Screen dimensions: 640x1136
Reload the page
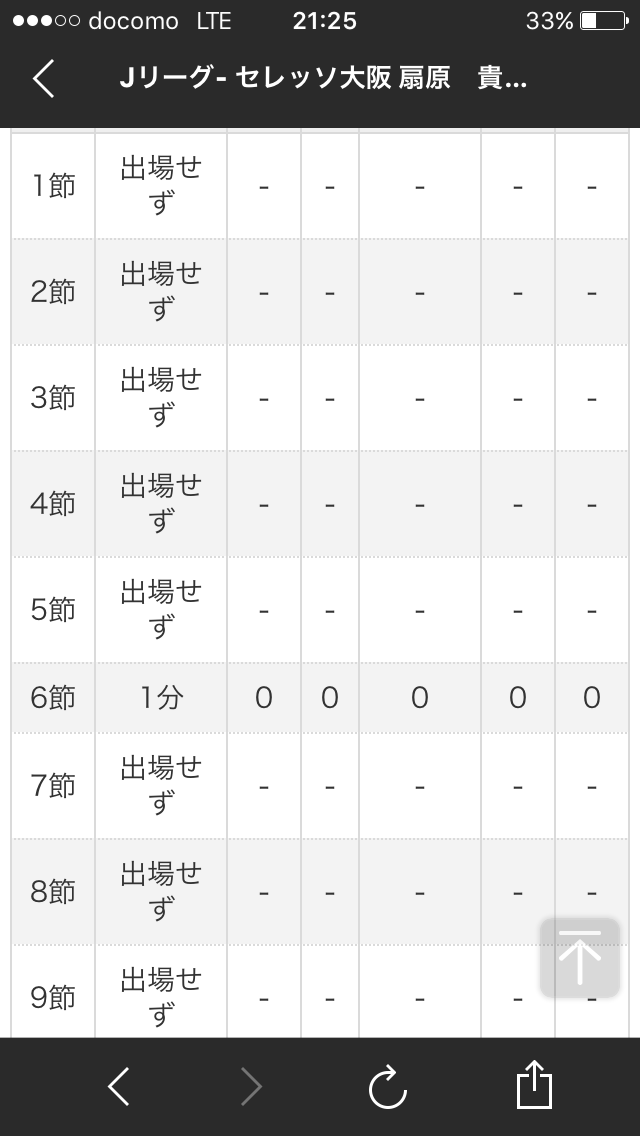click(x=388, y=1086)
